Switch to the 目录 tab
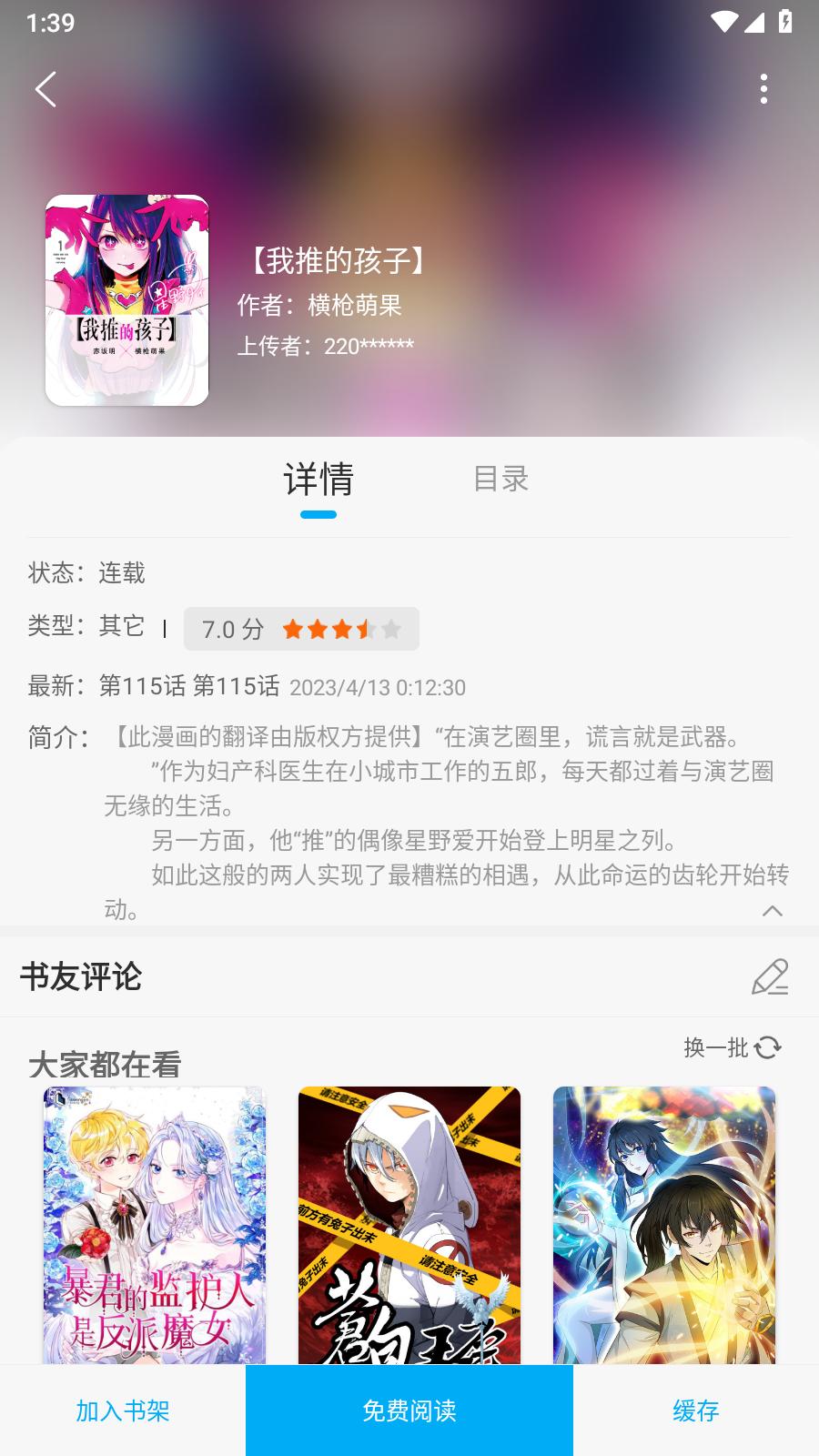The height and width of the screenshot is (1456, 819). pyautogui.click(x=500, y=479)
